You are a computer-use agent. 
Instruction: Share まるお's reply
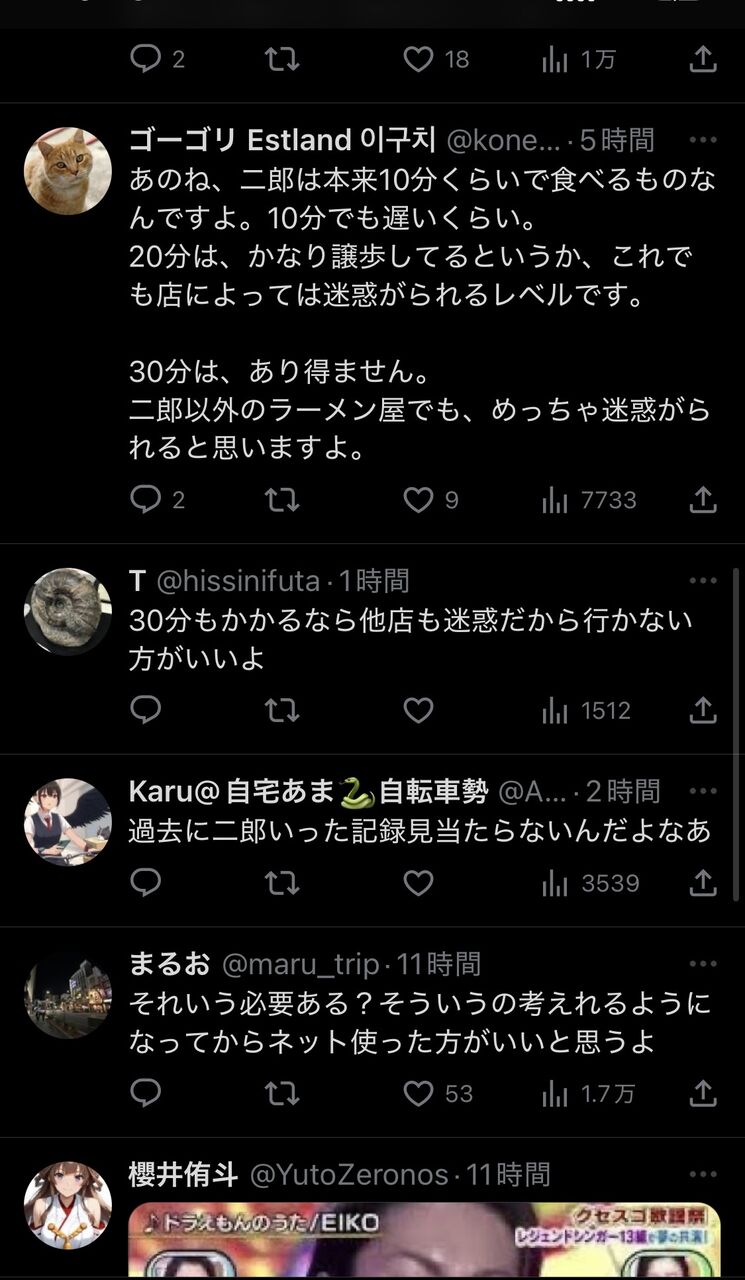coord(703,1093)
